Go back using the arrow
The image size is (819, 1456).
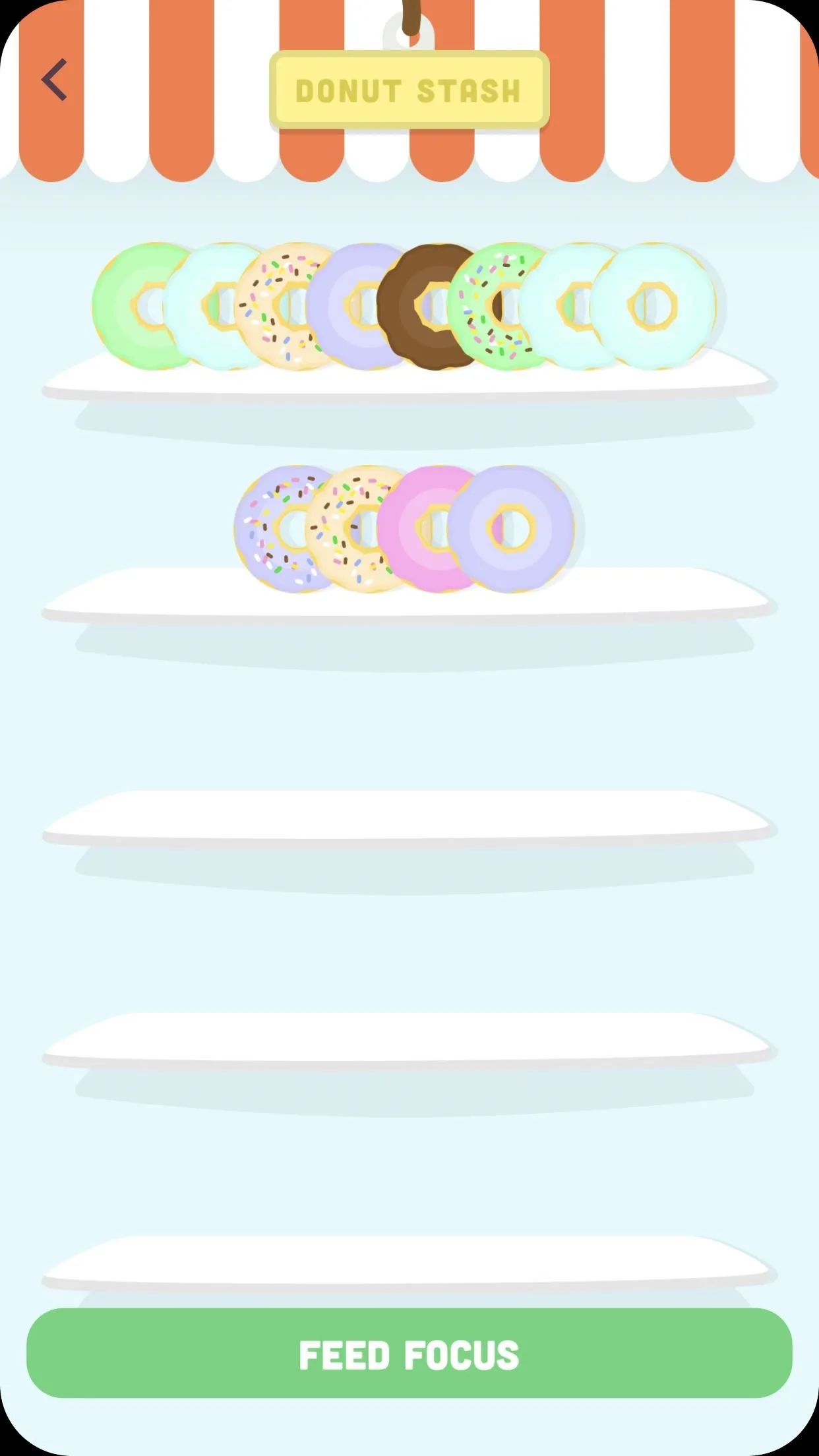[54, 80]
